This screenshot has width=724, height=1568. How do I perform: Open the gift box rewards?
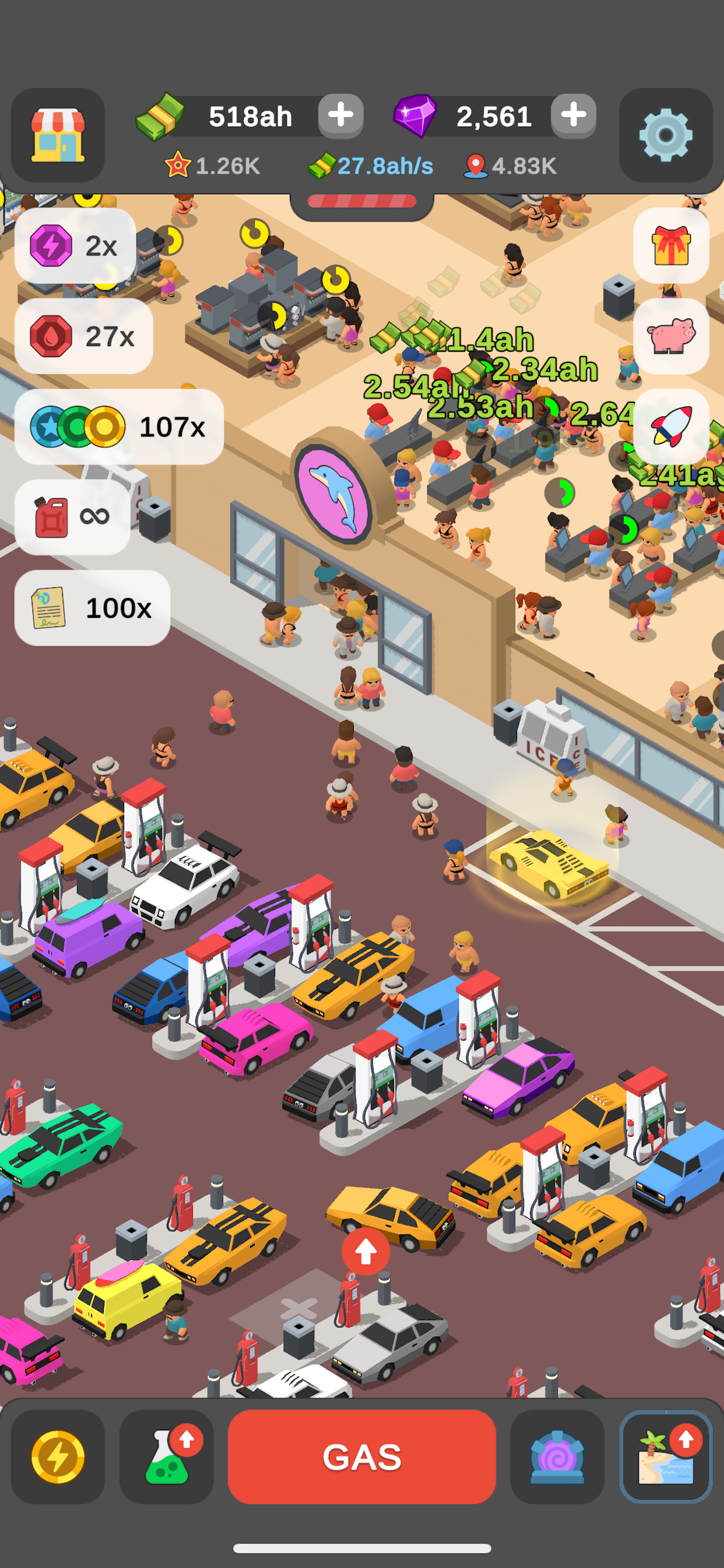pos(671,246)
